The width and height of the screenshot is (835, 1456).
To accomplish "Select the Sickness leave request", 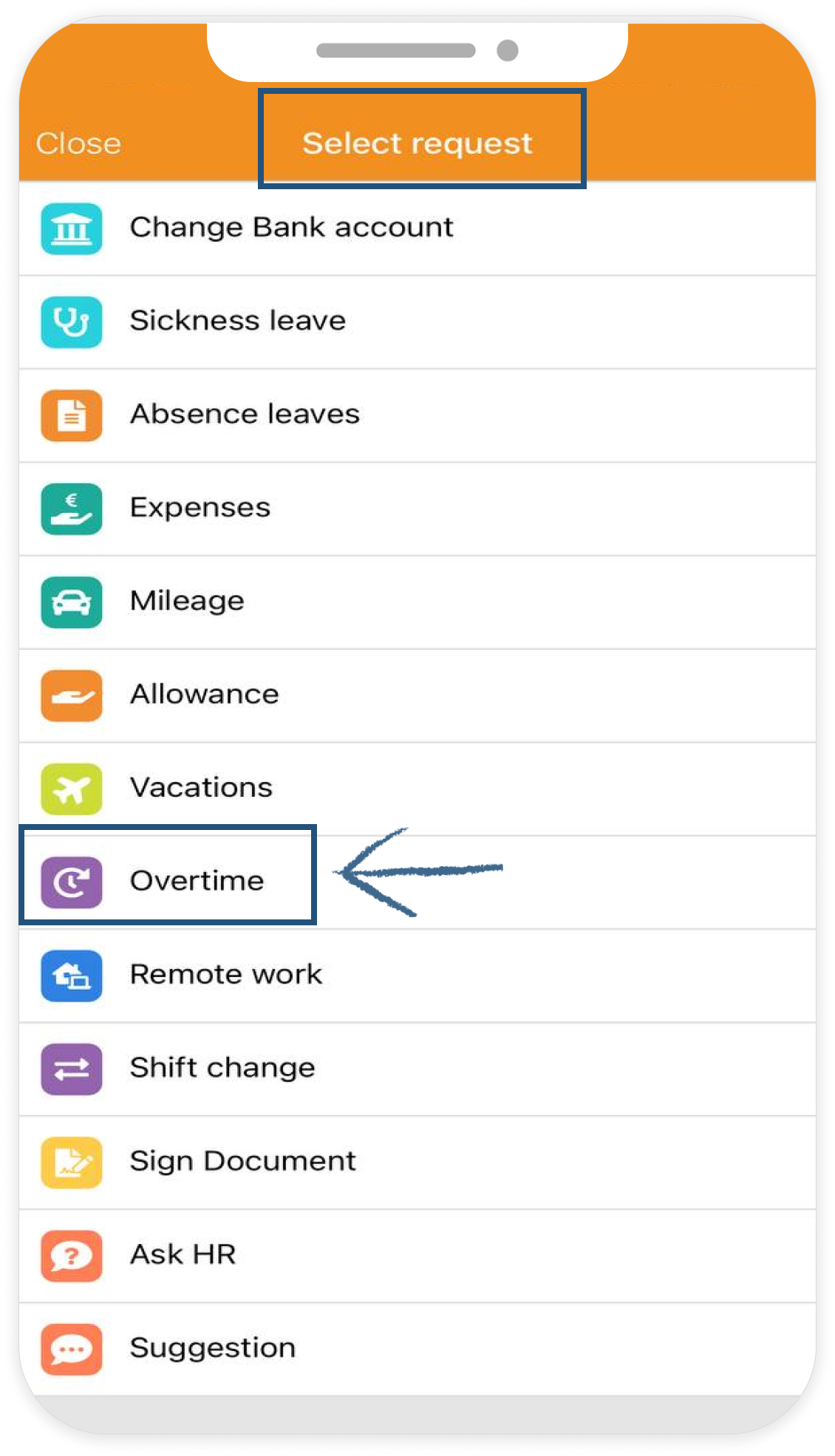I will (237, 321).
